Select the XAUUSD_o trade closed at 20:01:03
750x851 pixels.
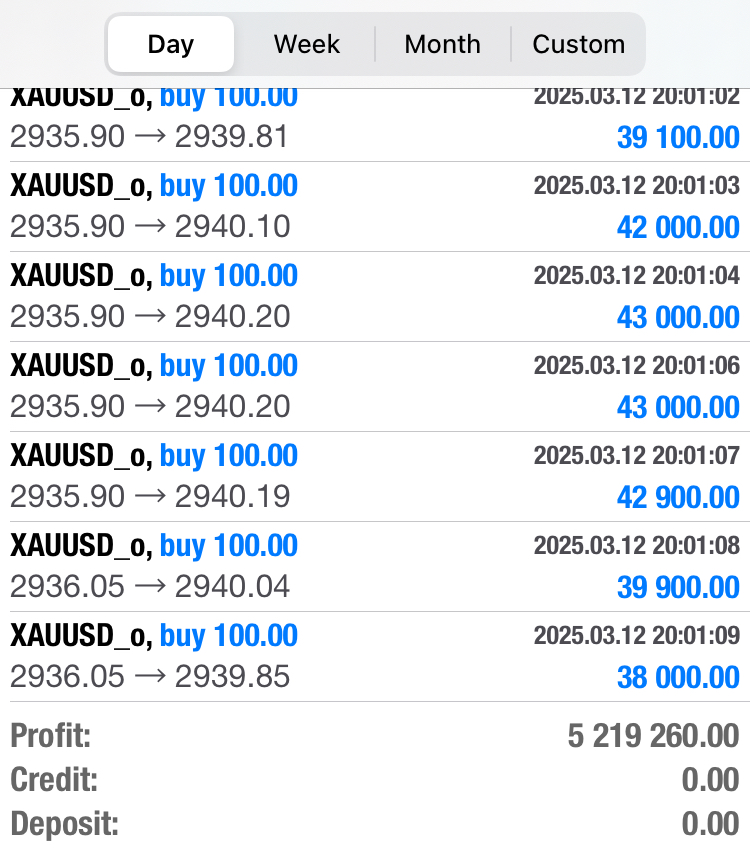coord(228,186)
